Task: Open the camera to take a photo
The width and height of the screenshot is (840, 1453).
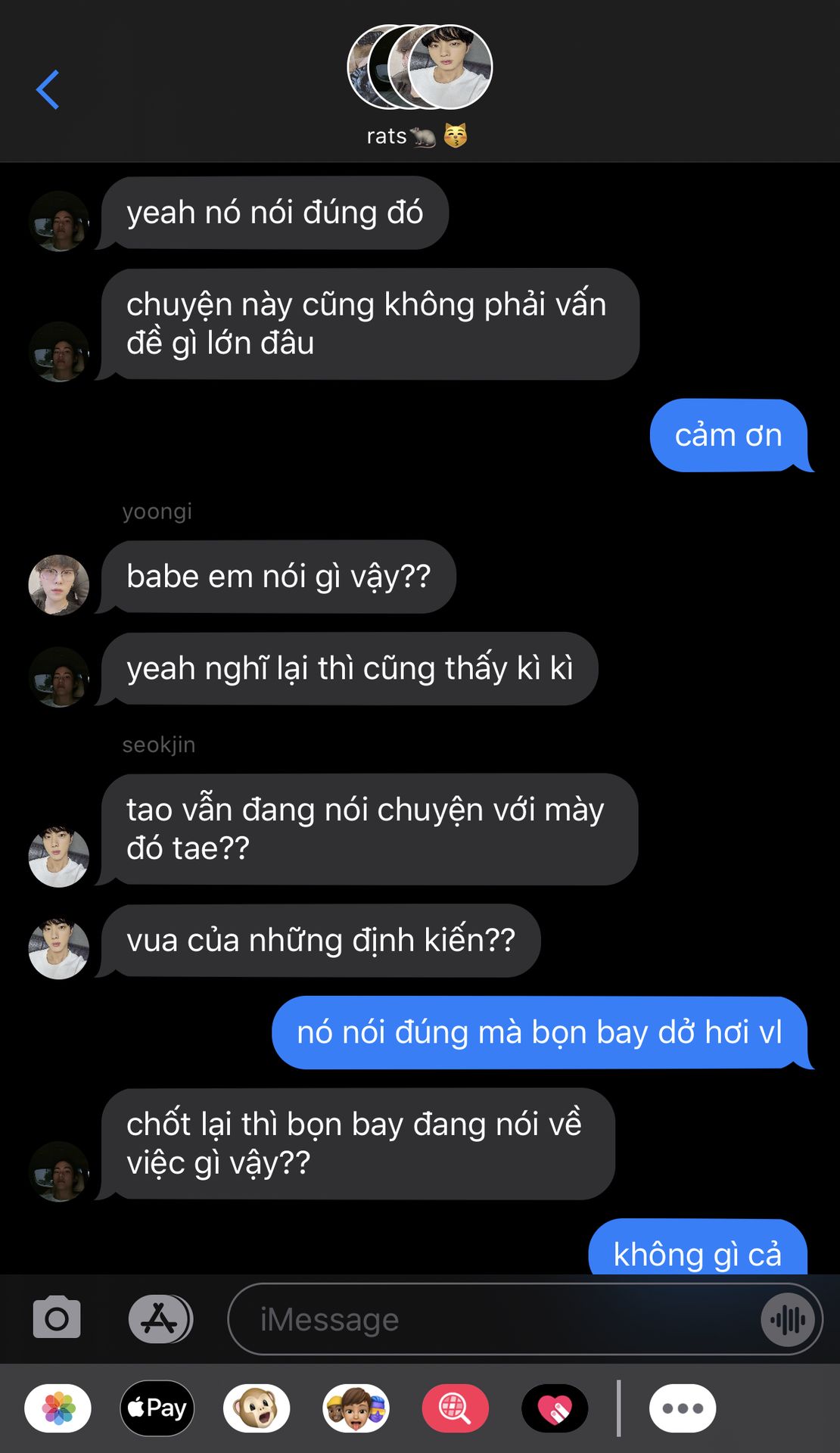Action: [57, 1319]
